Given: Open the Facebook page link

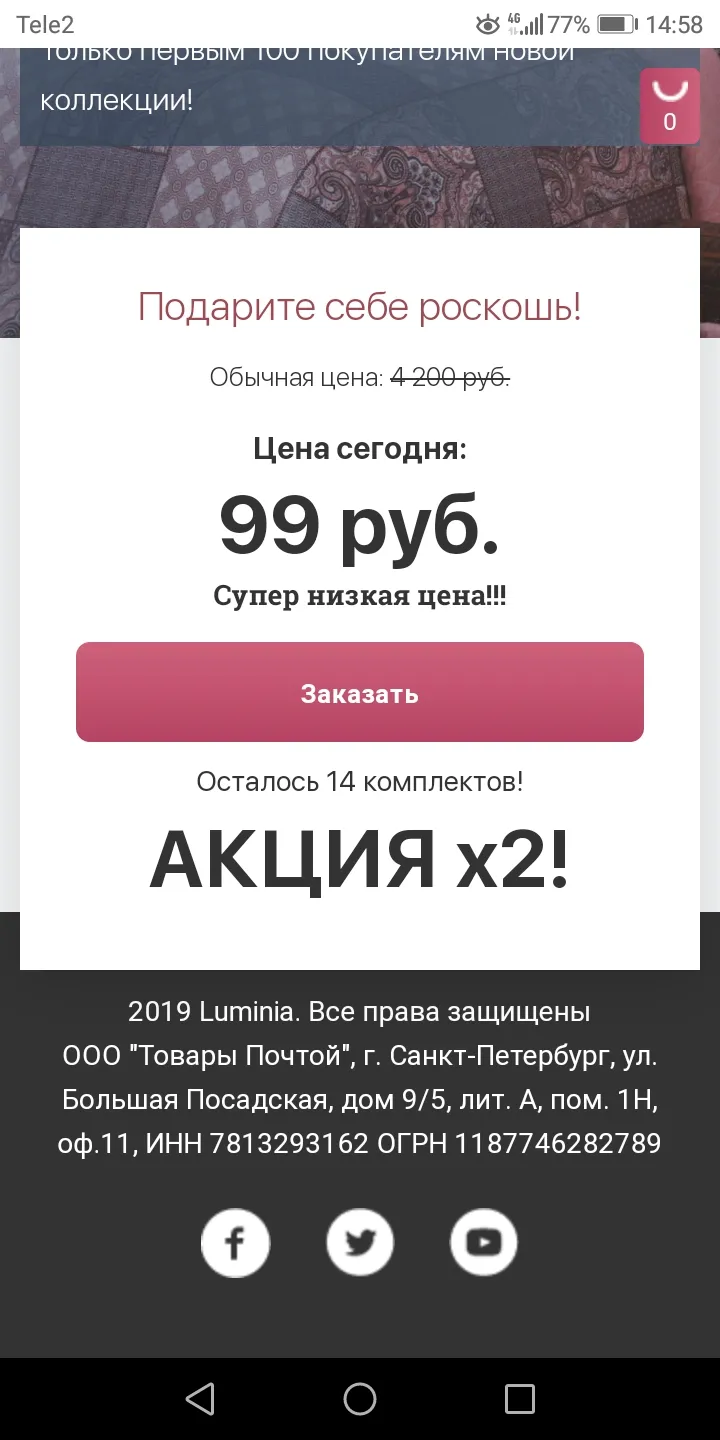Looking at the screenshot, I should point(235,1243).
